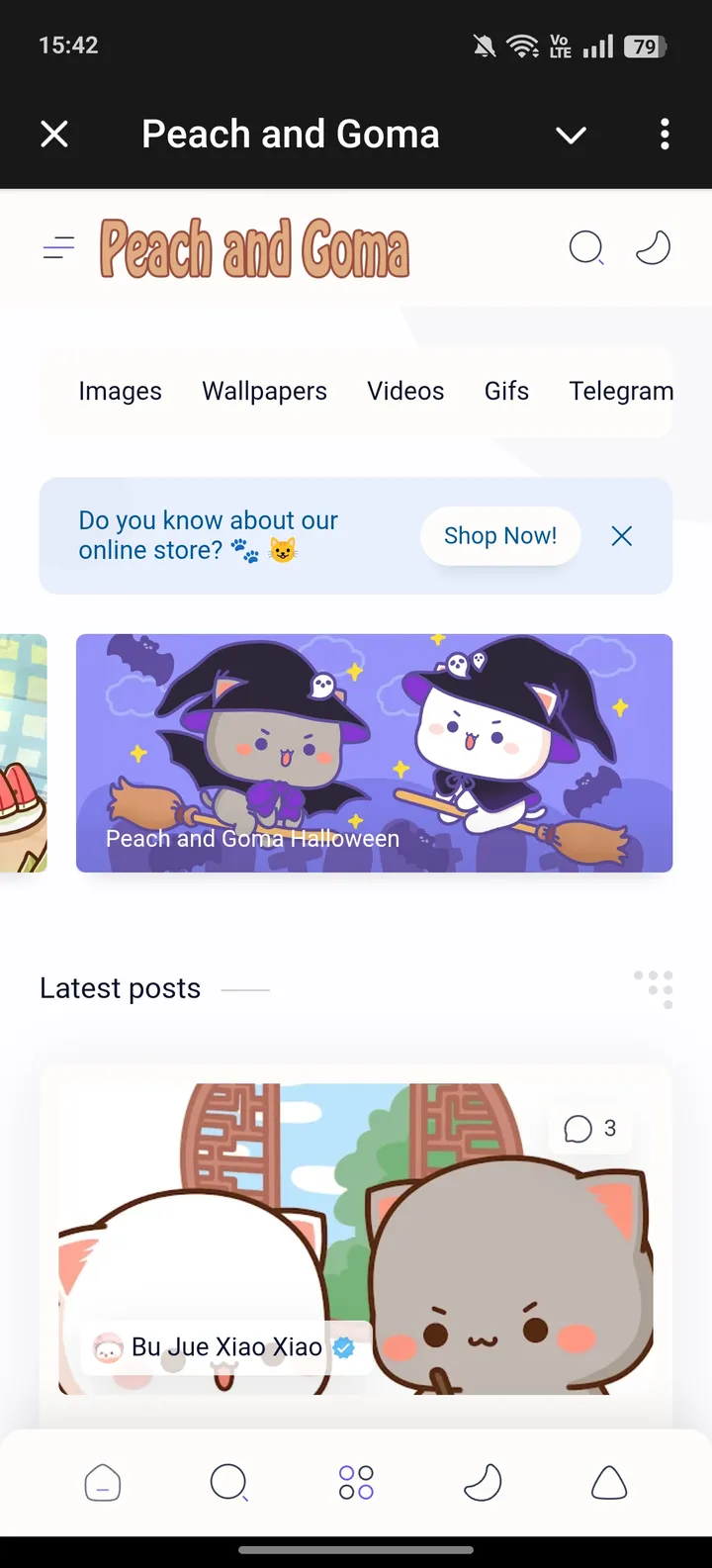This screenshot has width=712, height=1568.
Task: Open the hamburger navigation menu
Action: point(57,248)
